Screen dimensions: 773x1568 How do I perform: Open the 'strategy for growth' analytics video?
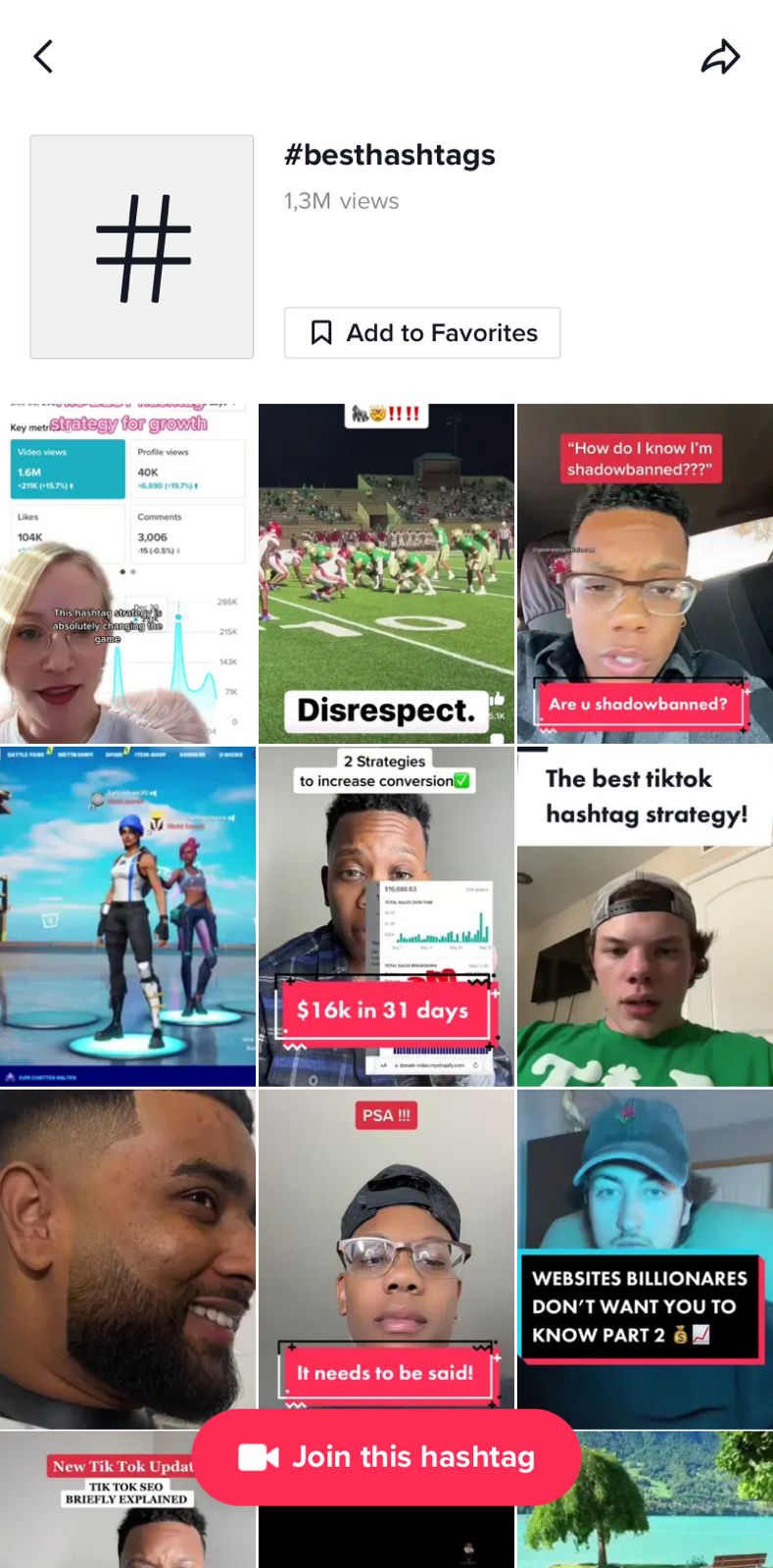pyautogui.click(x=127, y=573)
